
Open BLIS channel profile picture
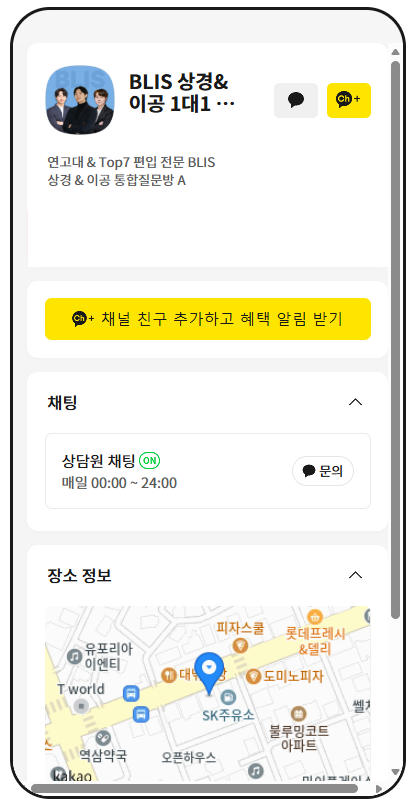point(80,100)
